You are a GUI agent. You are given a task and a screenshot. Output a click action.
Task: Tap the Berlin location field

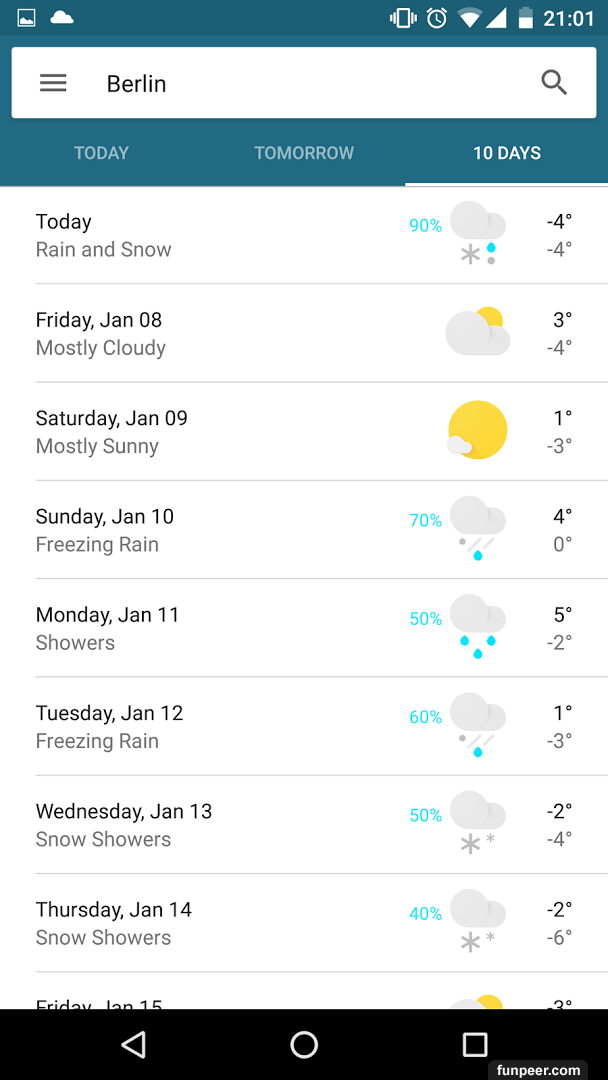click(x=300, y=84)
